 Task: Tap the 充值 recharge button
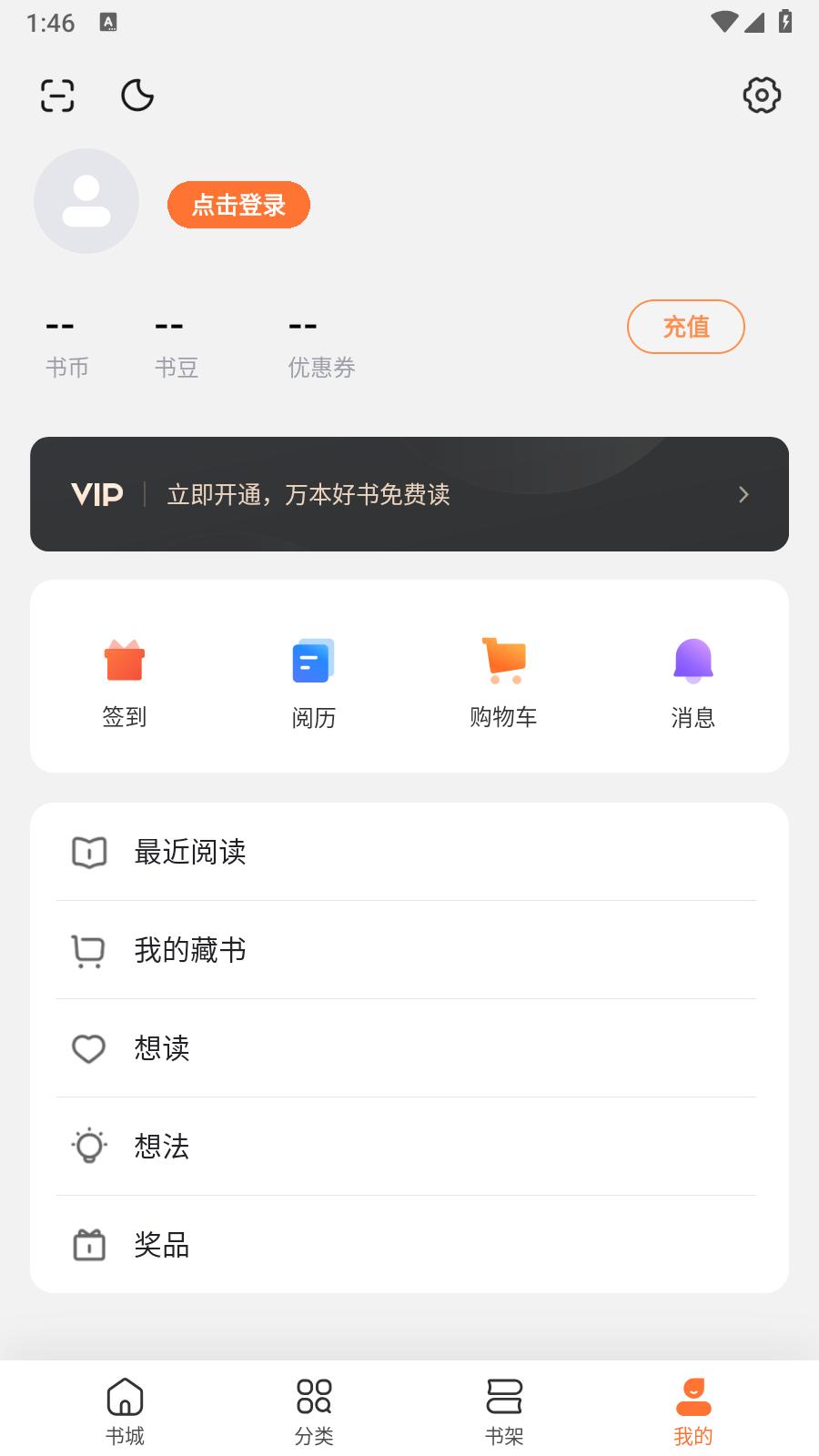[685, 327]
